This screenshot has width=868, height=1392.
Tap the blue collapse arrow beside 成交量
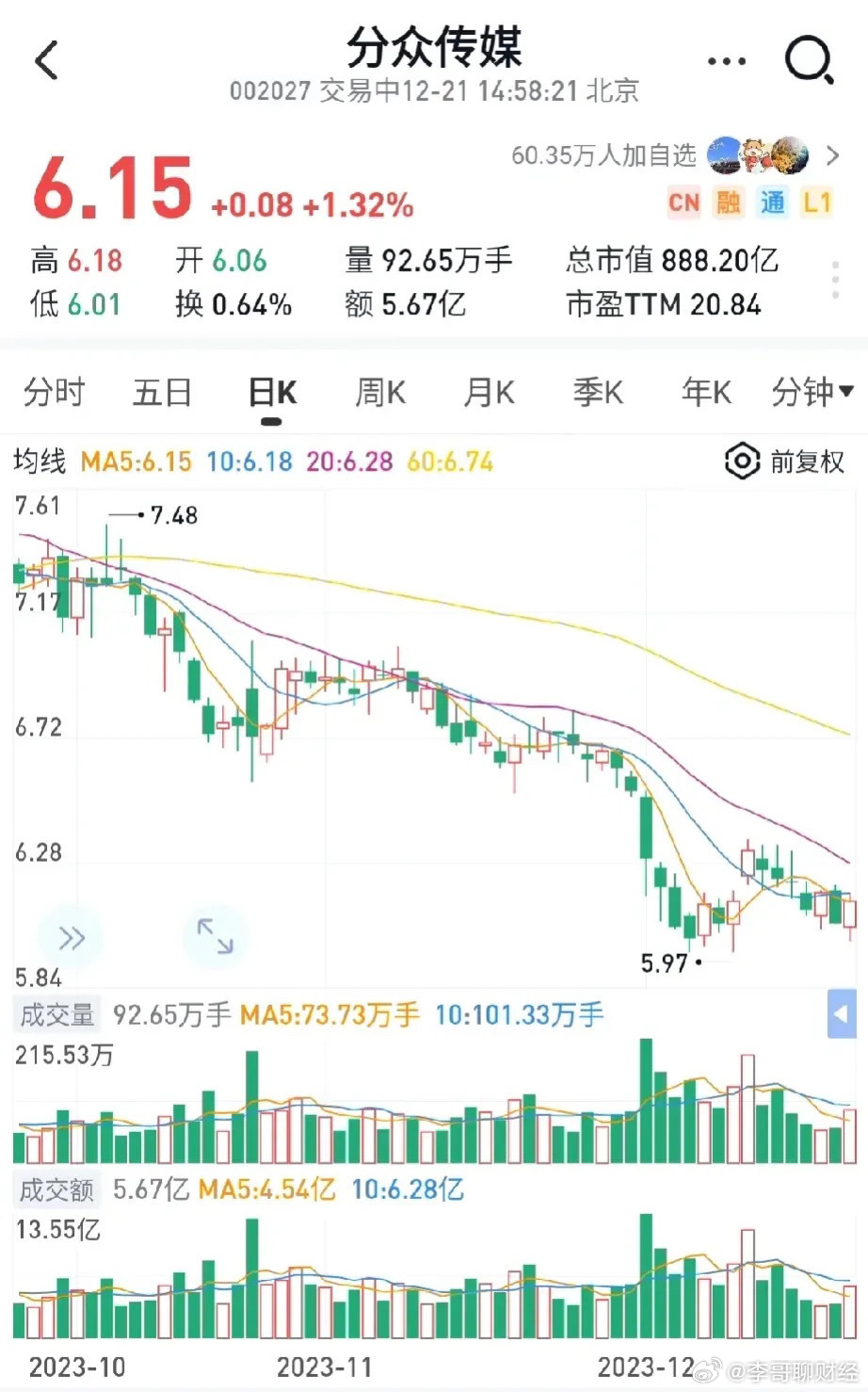point(842,1014)
